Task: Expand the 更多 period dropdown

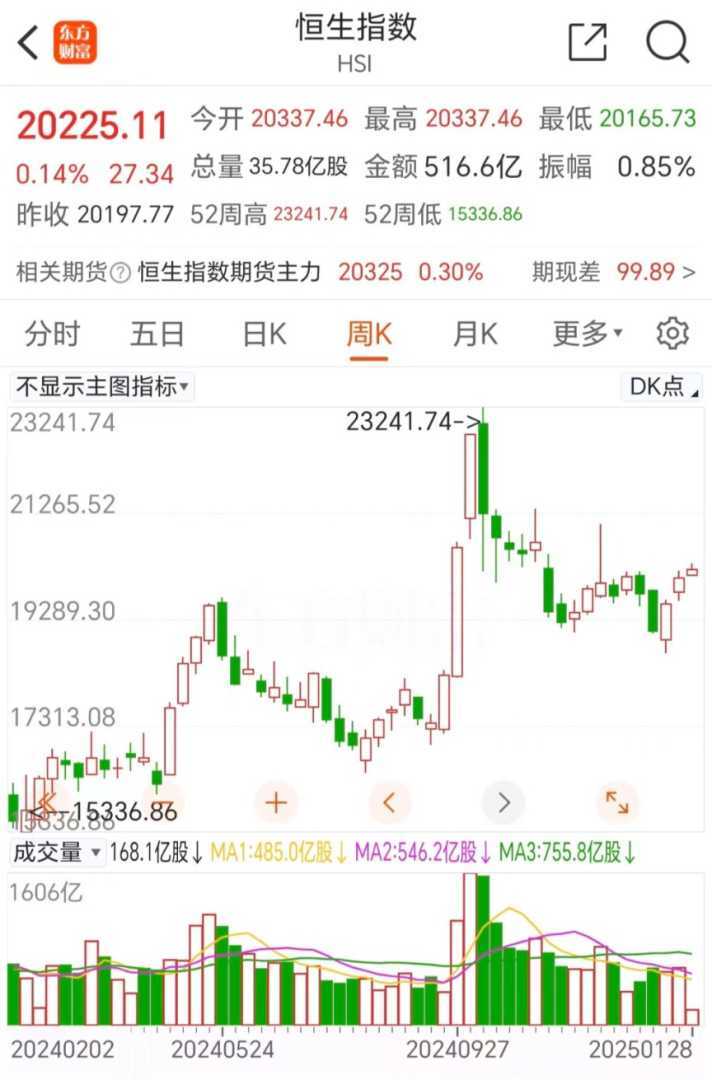Action: [x=588, y=333]
